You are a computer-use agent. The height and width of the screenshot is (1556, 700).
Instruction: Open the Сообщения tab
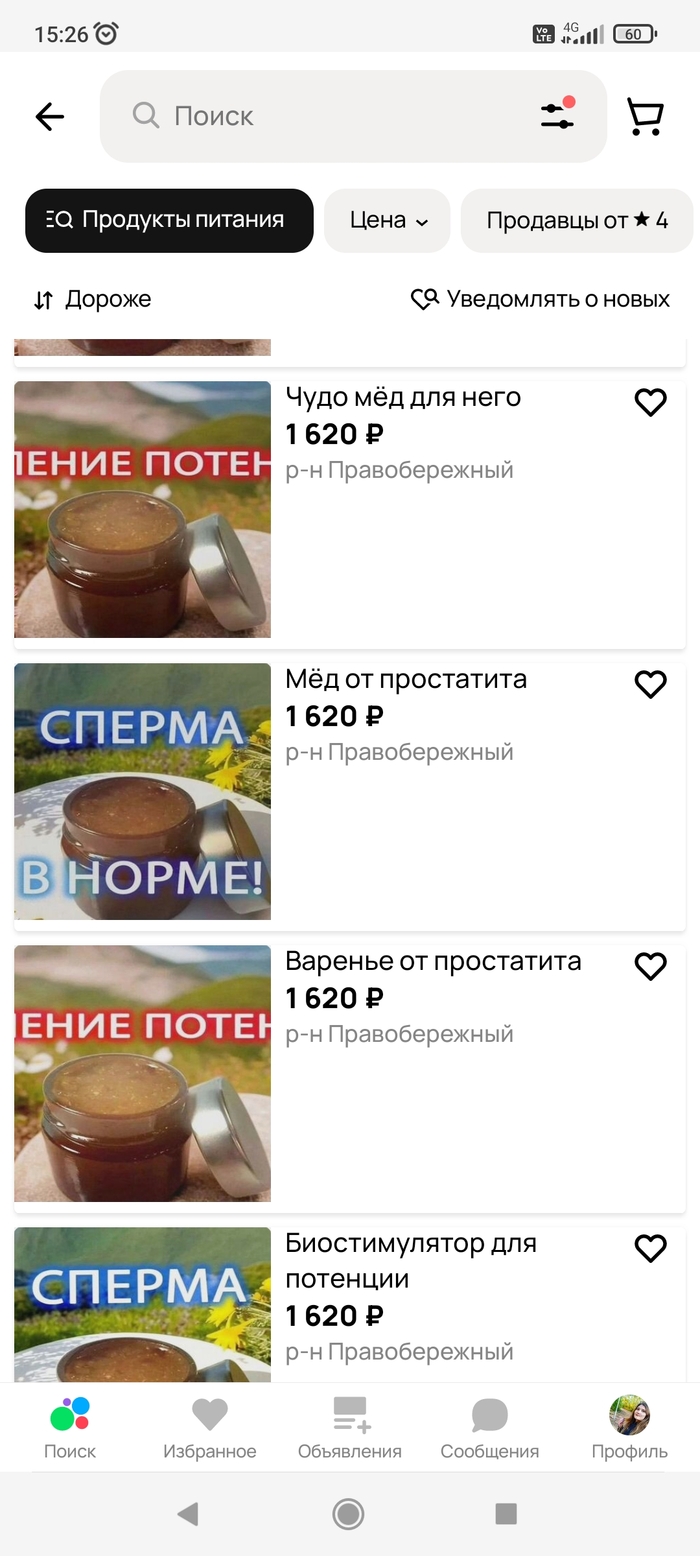(x=490, y=1428)
